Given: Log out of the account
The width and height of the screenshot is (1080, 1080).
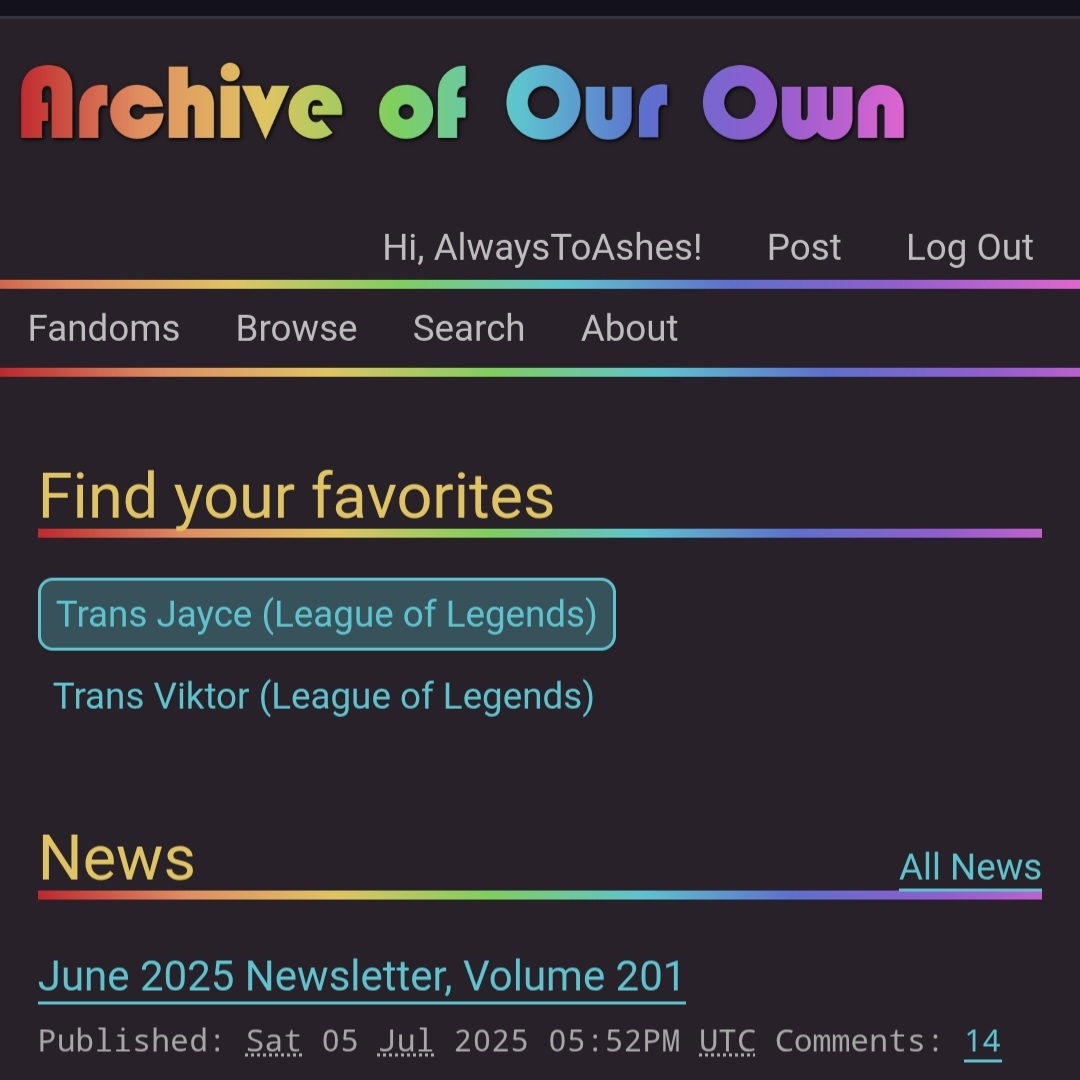Looking at the screenshot, I should click(x=969, y=248).
